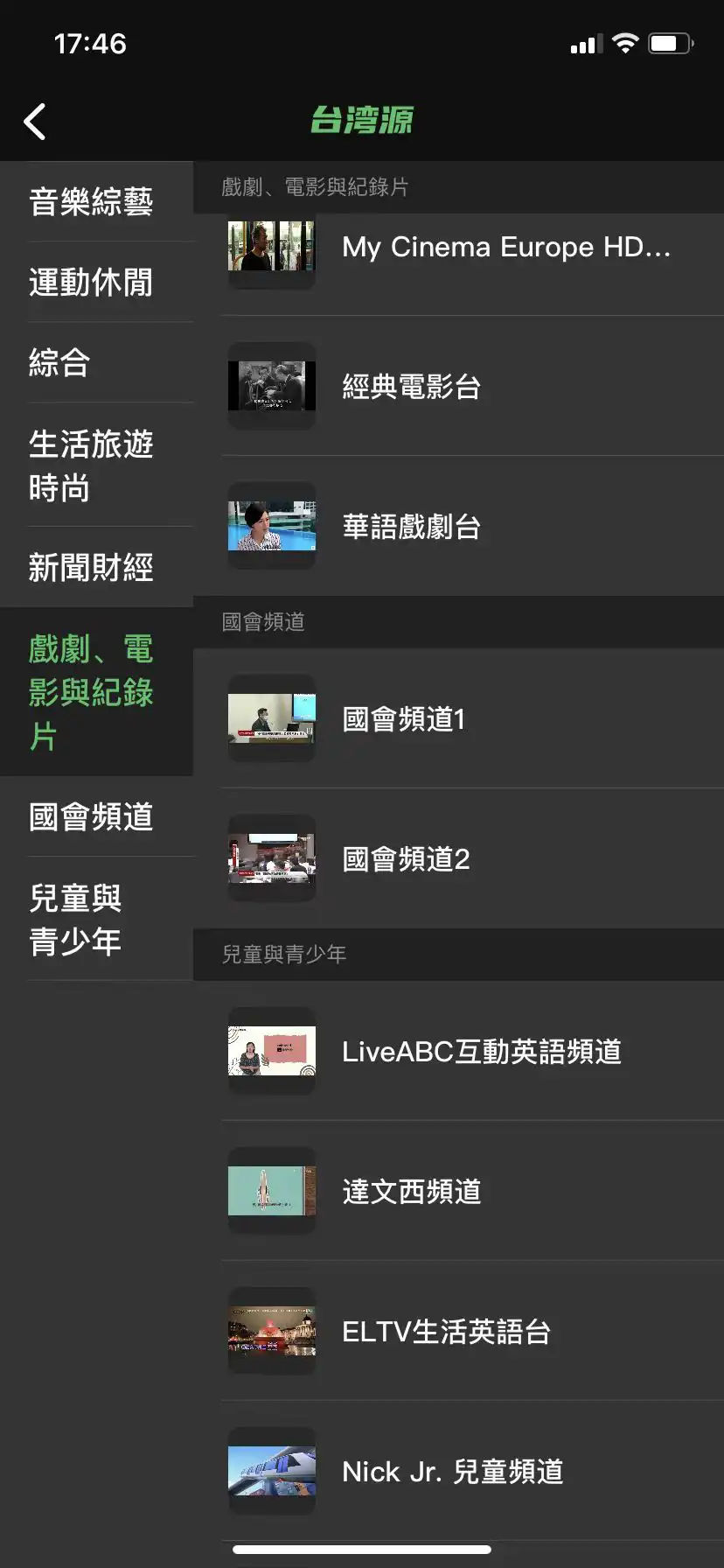This screenshot has height=1568, width=724.
Task: Open 達文西頻道 channel
Action: click(472, 1191)
